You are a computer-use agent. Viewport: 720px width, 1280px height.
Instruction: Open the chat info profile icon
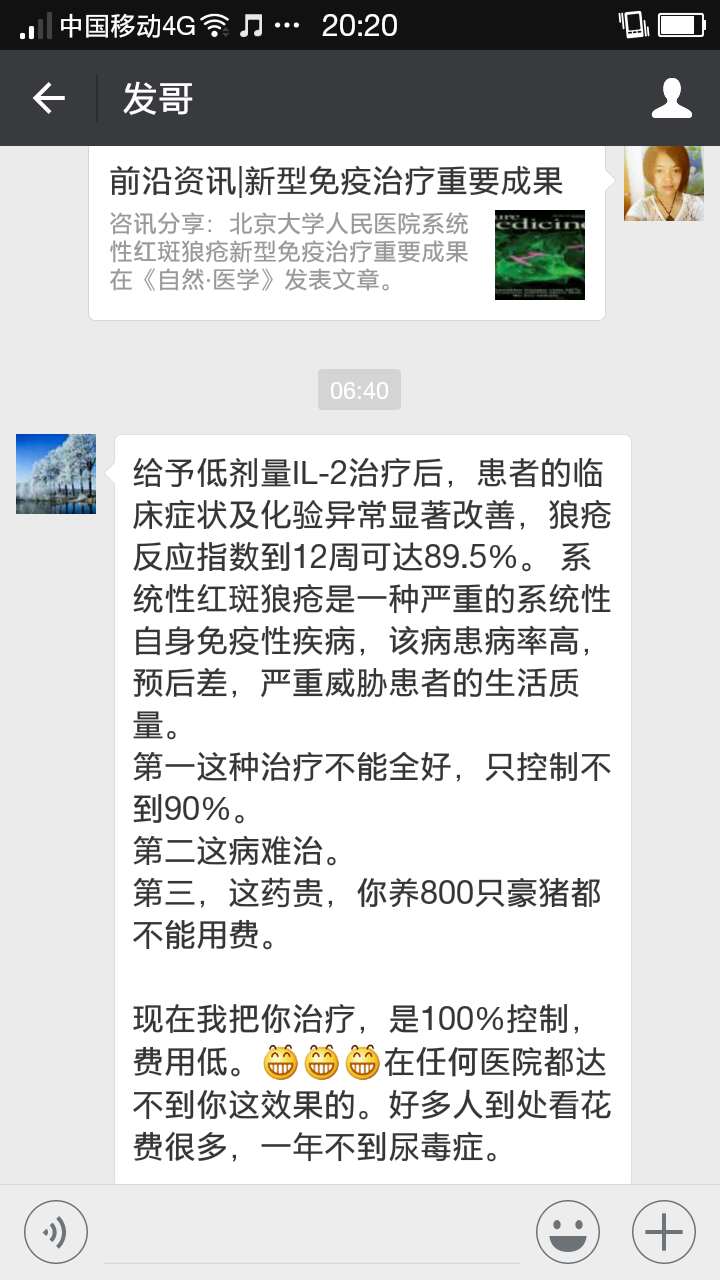pos(671,98)
